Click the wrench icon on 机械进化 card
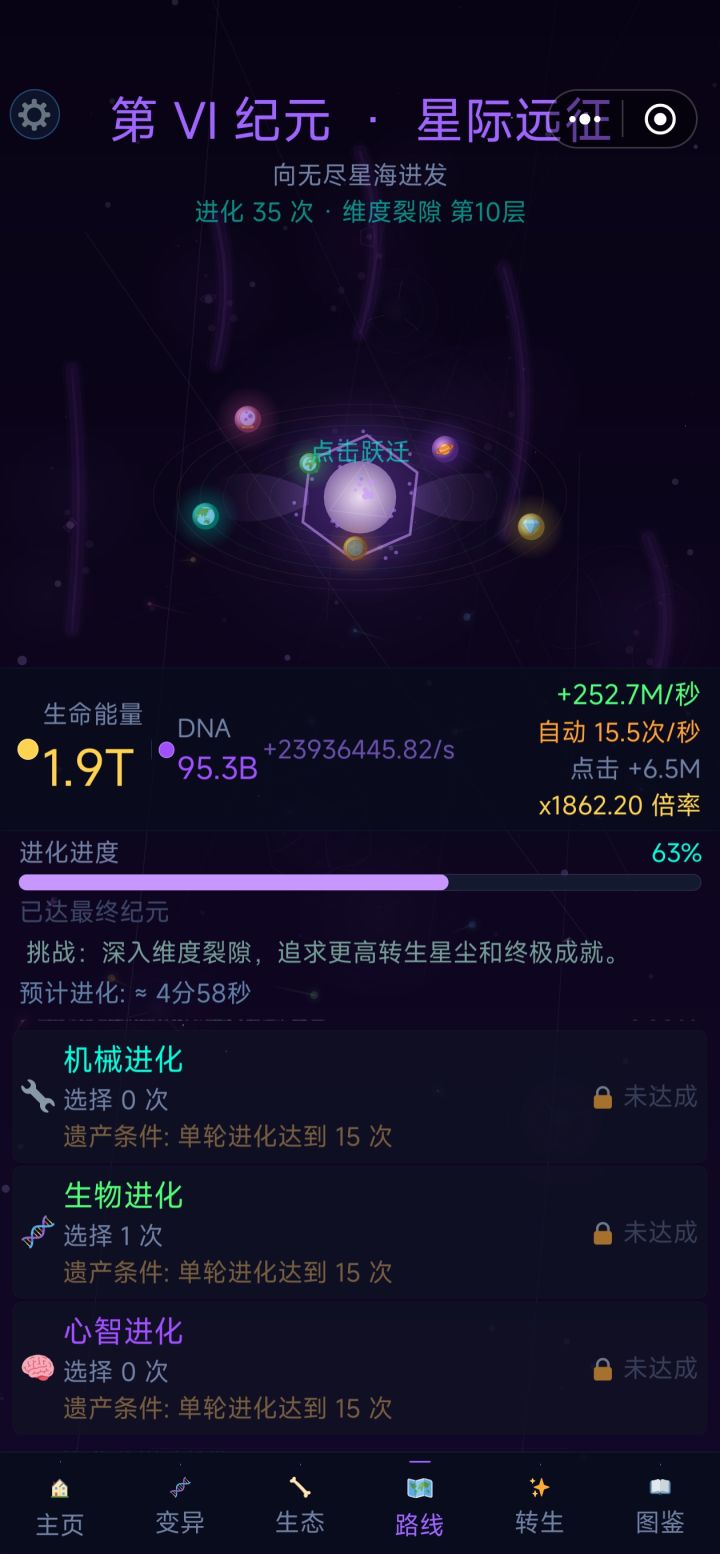 point(36,1098)
